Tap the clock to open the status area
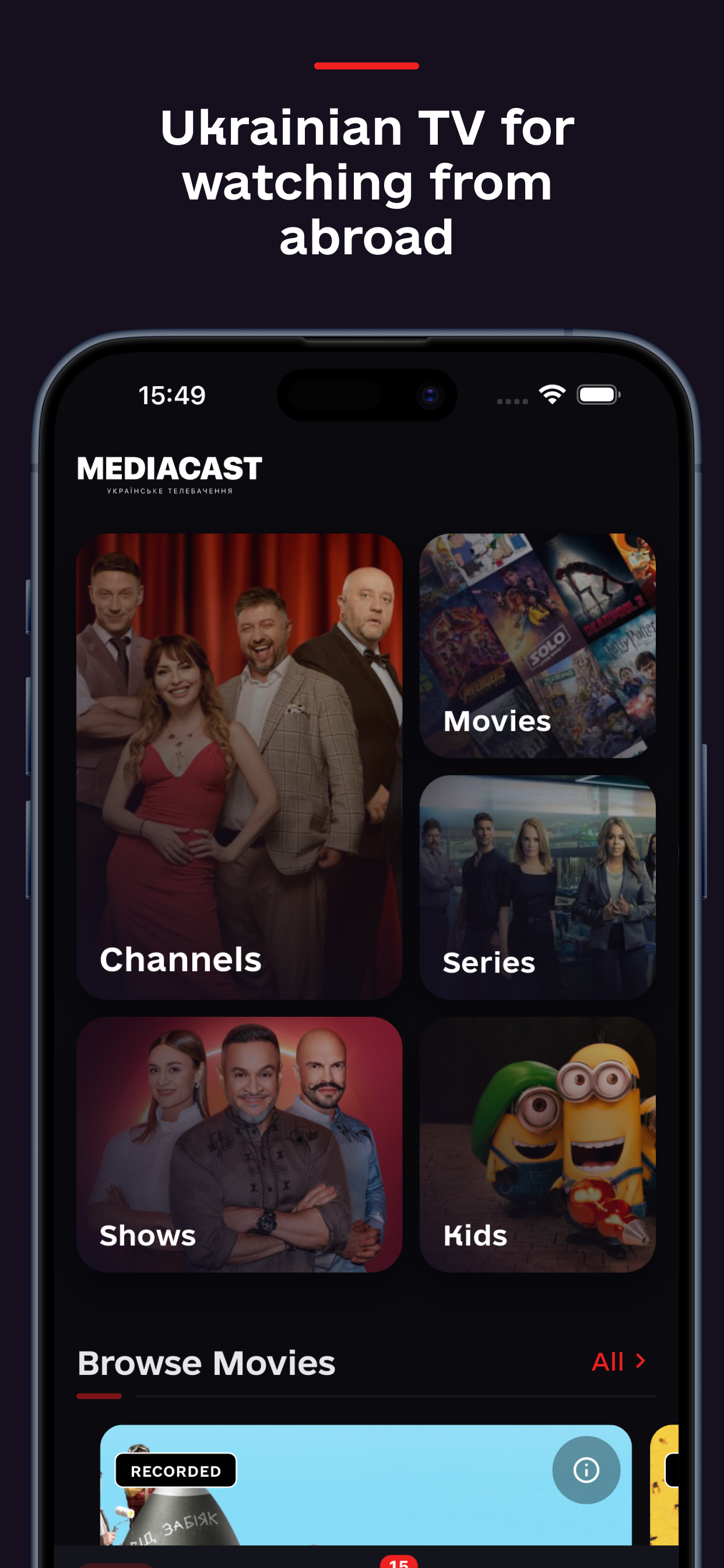The image size is (724, 1568). 171,395
